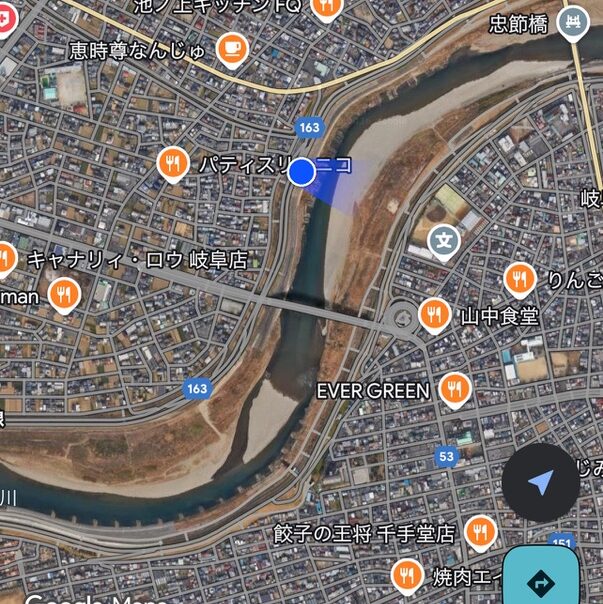Select the 忠節橋 bridge landmark pin
This screenshot has width=603, height=604.
572,21
